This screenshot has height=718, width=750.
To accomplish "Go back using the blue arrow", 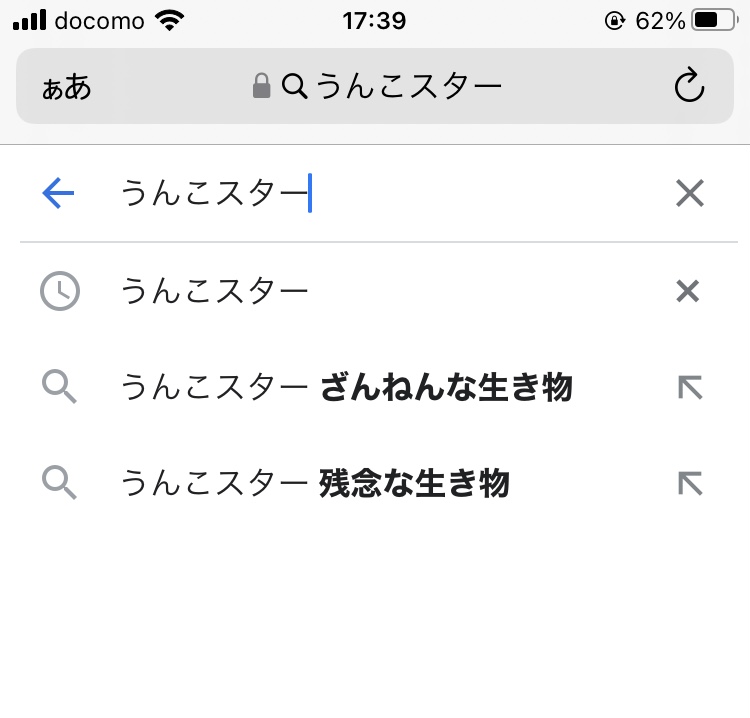I will (x=58, y=193).
